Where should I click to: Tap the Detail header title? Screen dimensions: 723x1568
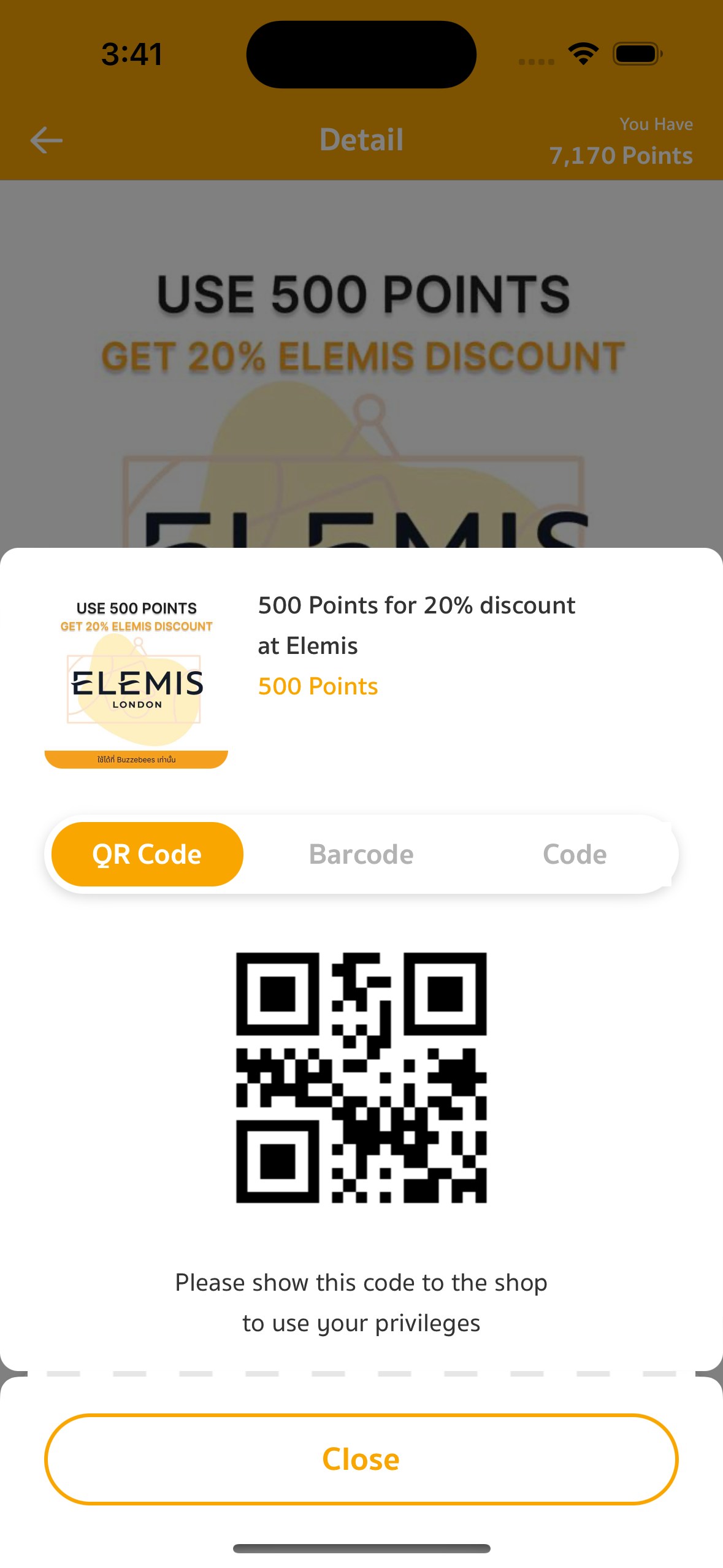(x=361, y=139)
